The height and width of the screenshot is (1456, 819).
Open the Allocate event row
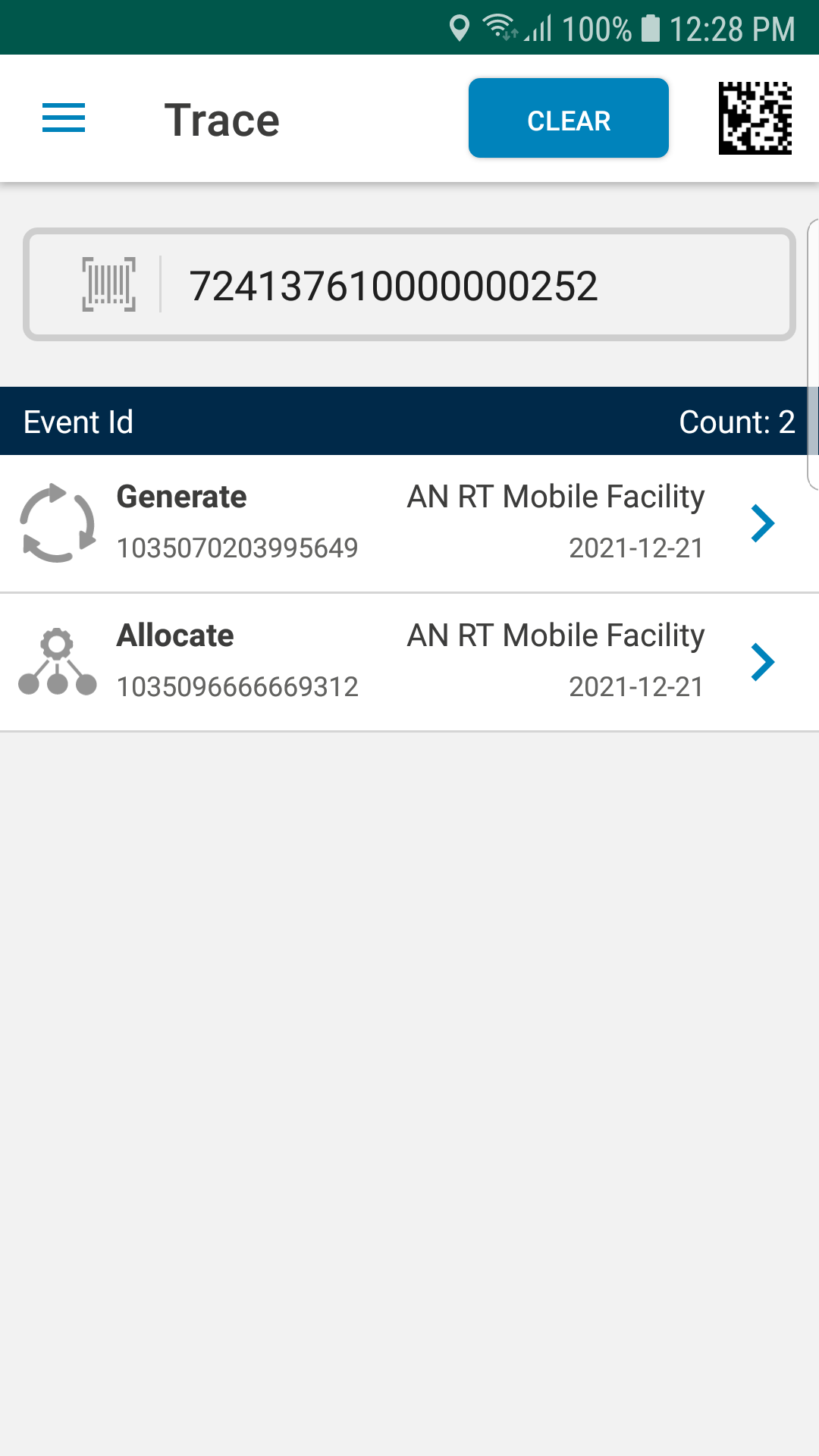(409, 662)
